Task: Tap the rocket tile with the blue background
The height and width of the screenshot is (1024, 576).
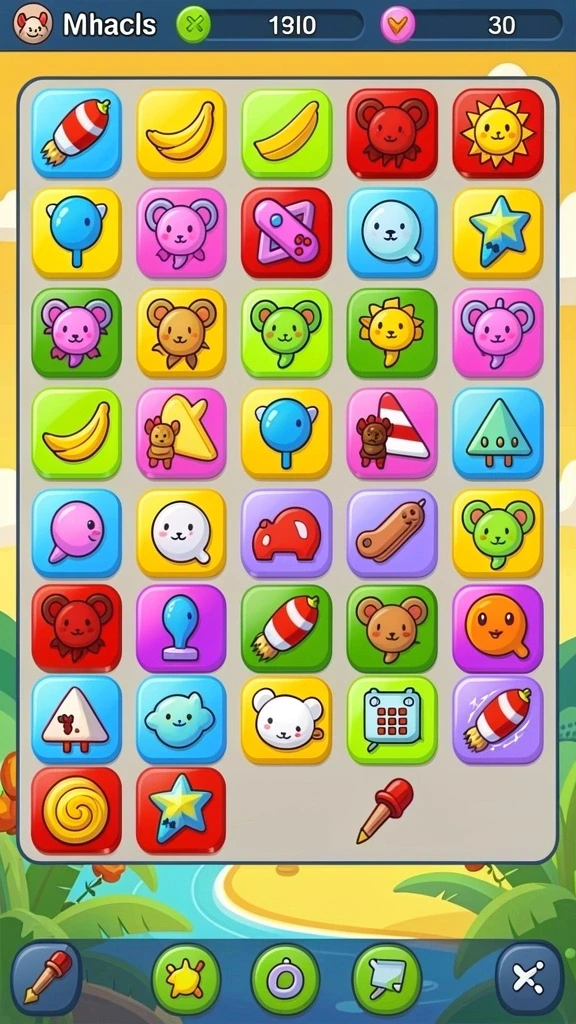Action: pyautogui.click(x=76, y=133)
